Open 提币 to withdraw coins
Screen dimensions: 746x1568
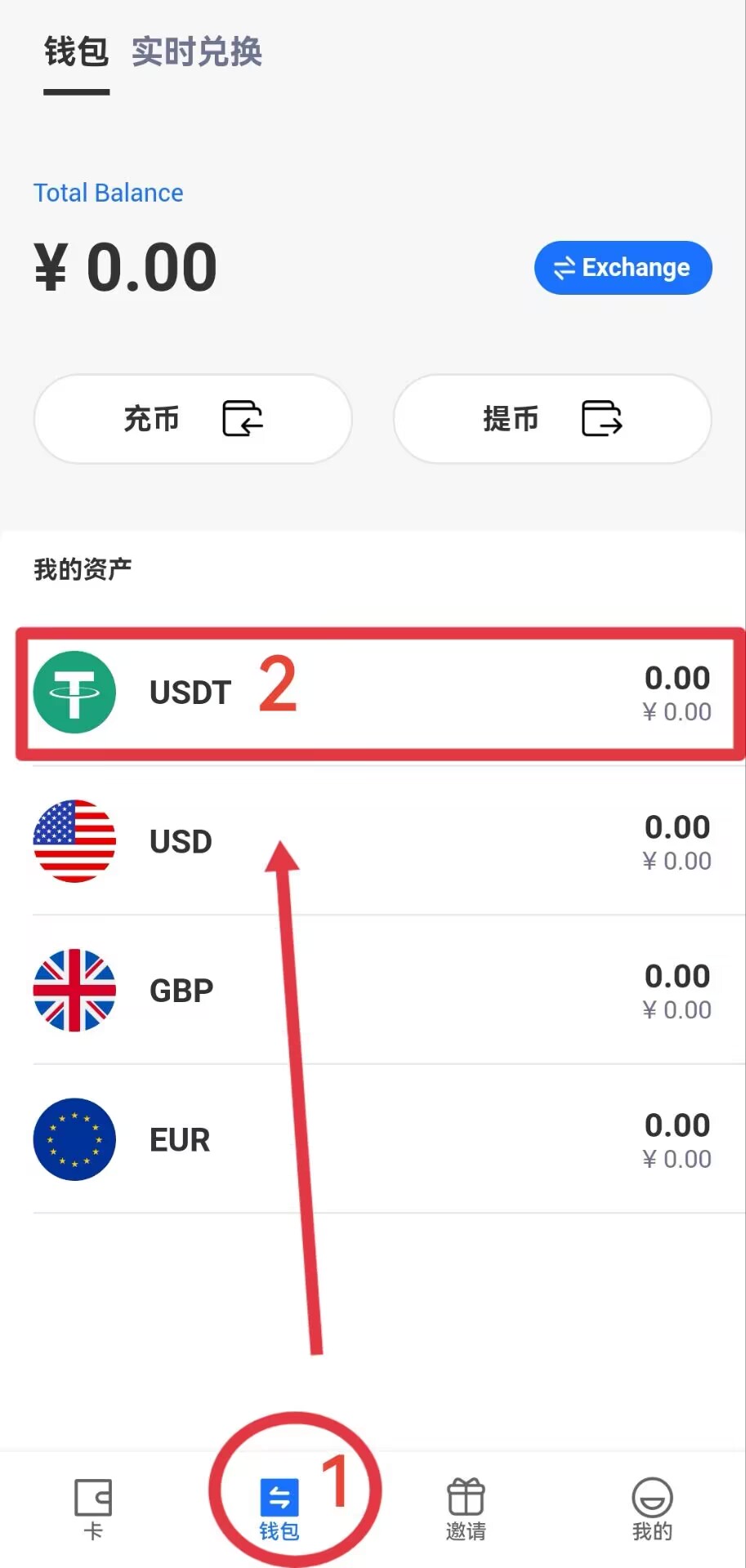coord(552,419)
